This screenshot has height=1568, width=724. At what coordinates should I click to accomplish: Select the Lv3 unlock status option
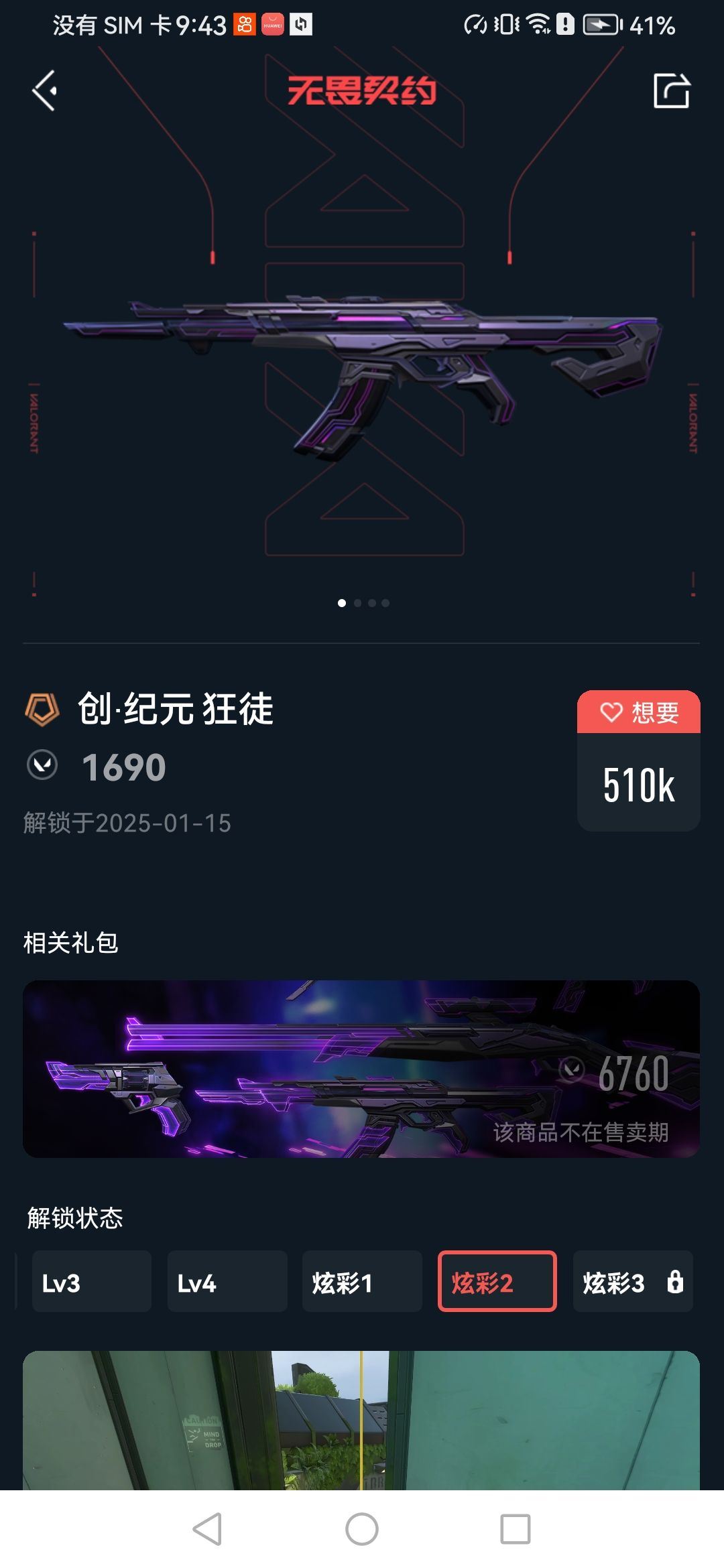pos(92,1281)
